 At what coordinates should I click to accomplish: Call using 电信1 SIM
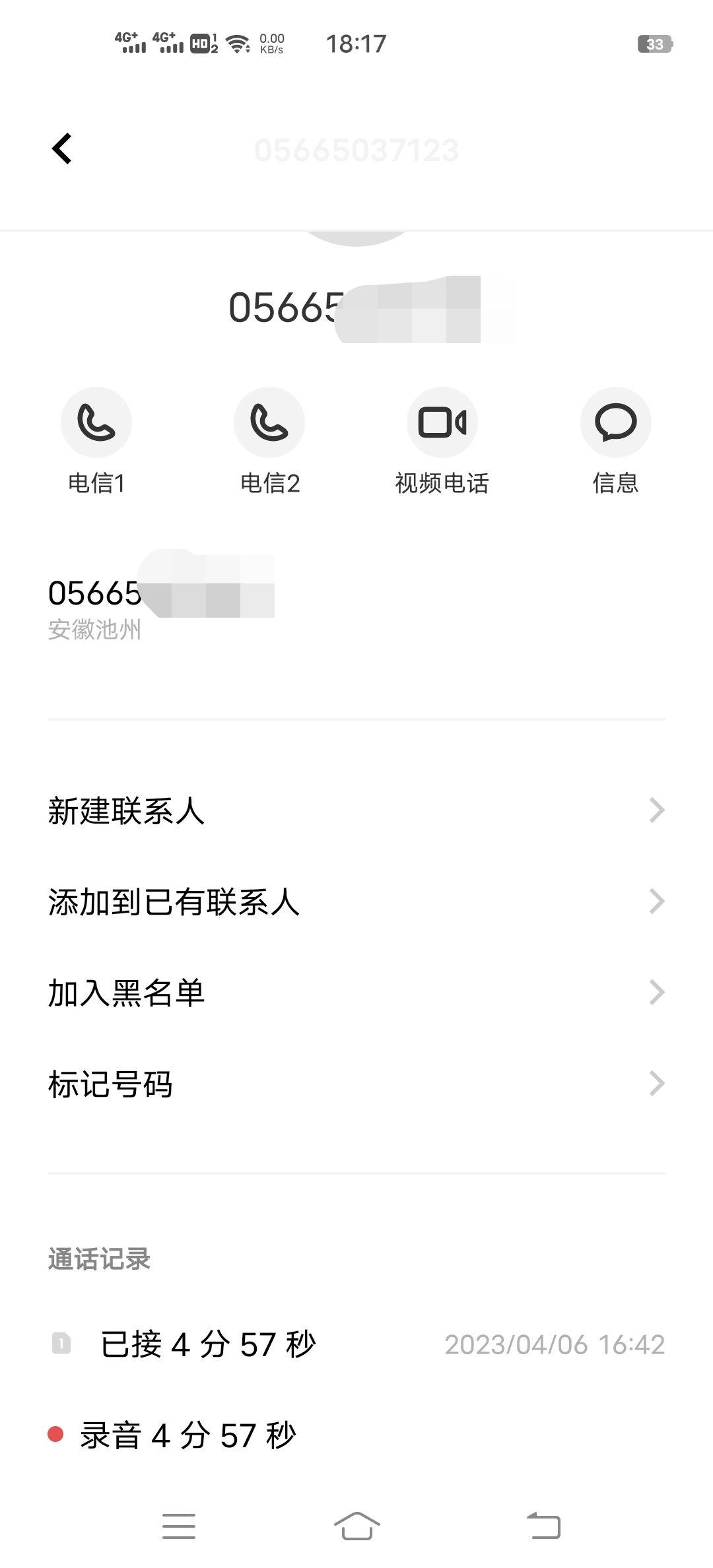point(96,423)
